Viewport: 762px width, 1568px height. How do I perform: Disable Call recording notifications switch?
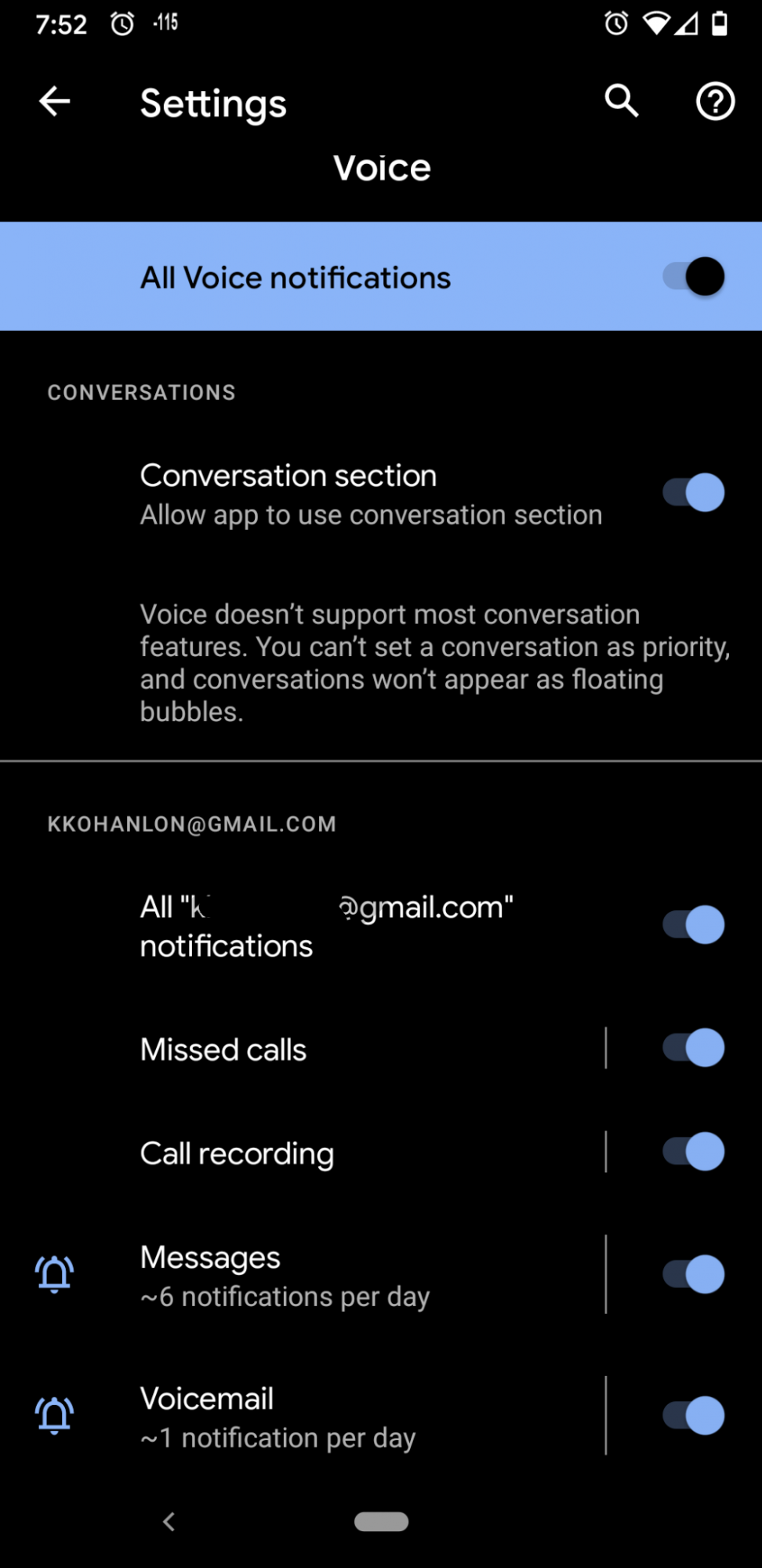[694, 1152]
